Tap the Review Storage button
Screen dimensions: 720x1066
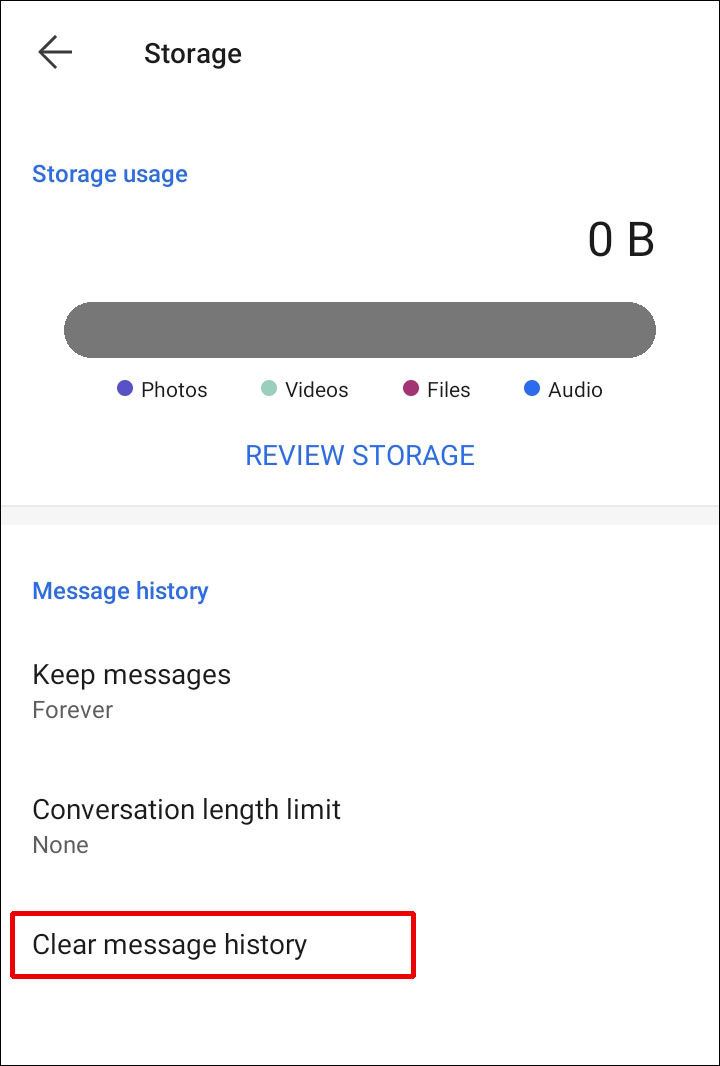click(x=360, y=456)
